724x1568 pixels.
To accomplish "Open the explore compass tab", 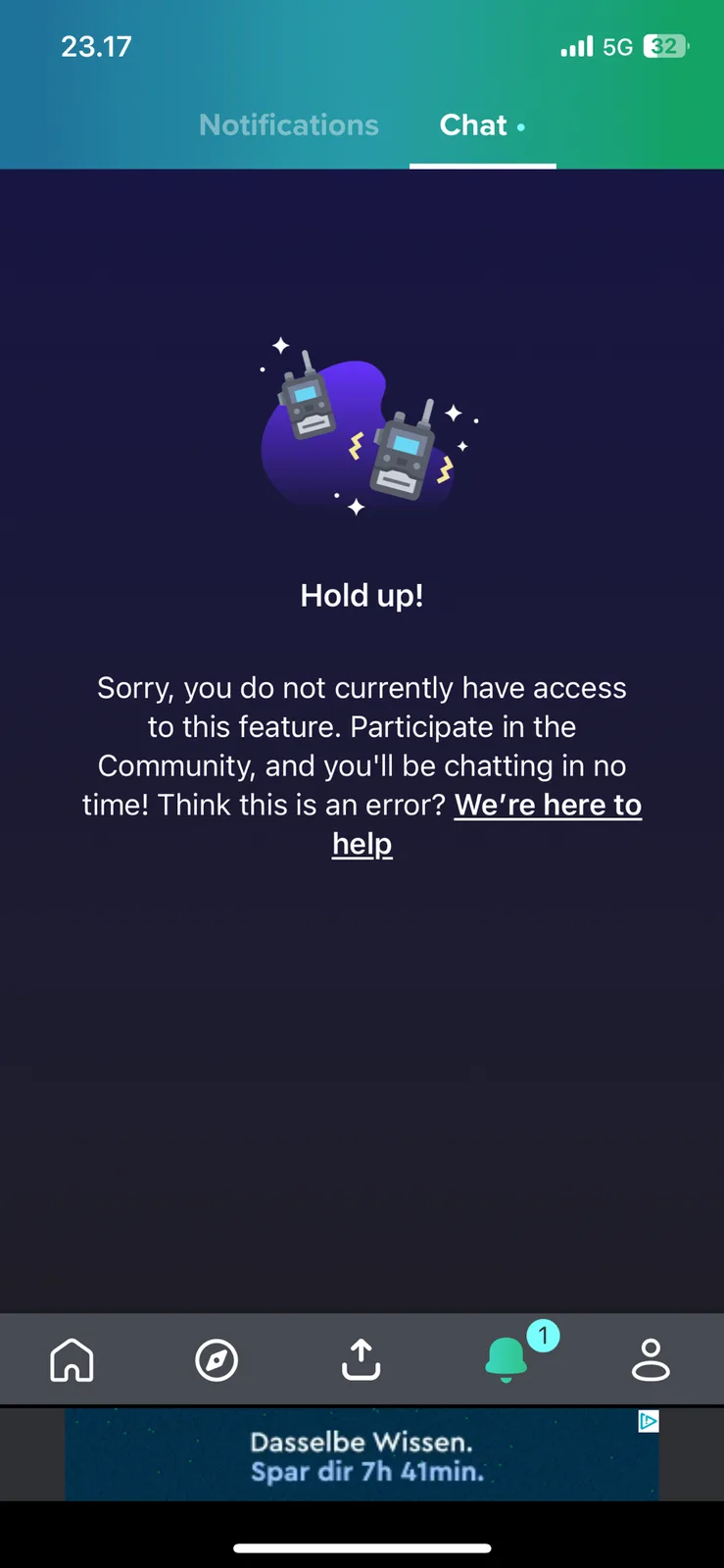I will pos(217,1359).
